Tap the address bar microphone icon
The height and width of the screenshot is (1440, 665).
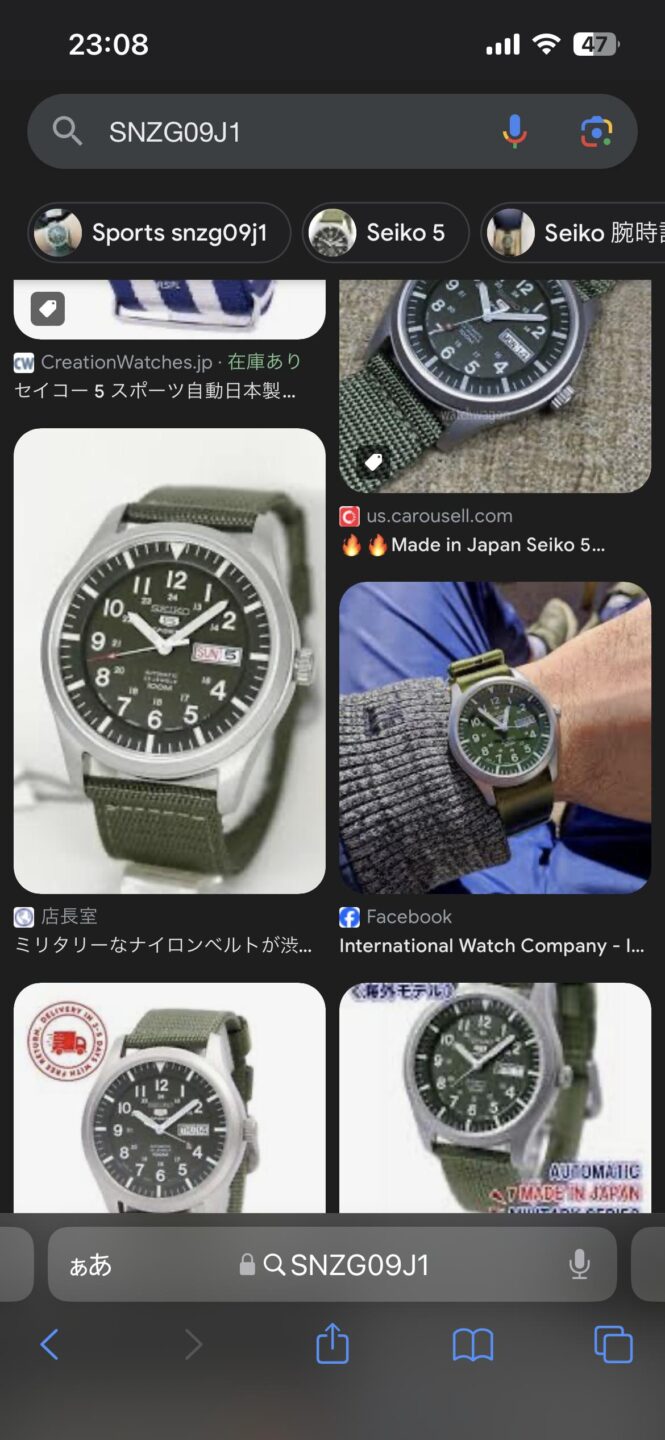(x=579, y=1265)
